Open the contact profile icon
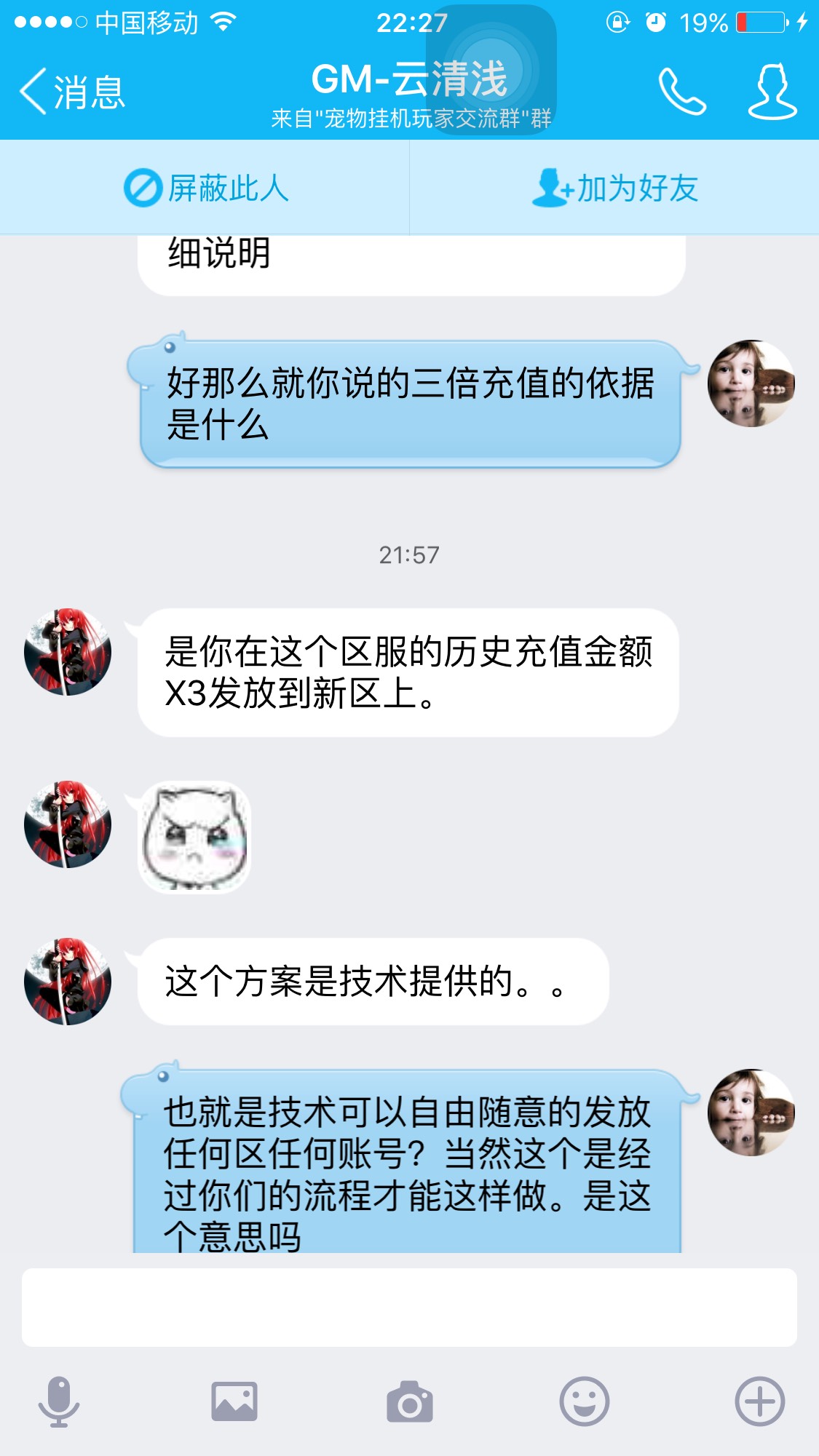819x1456 pixels. tap(772, 92)
